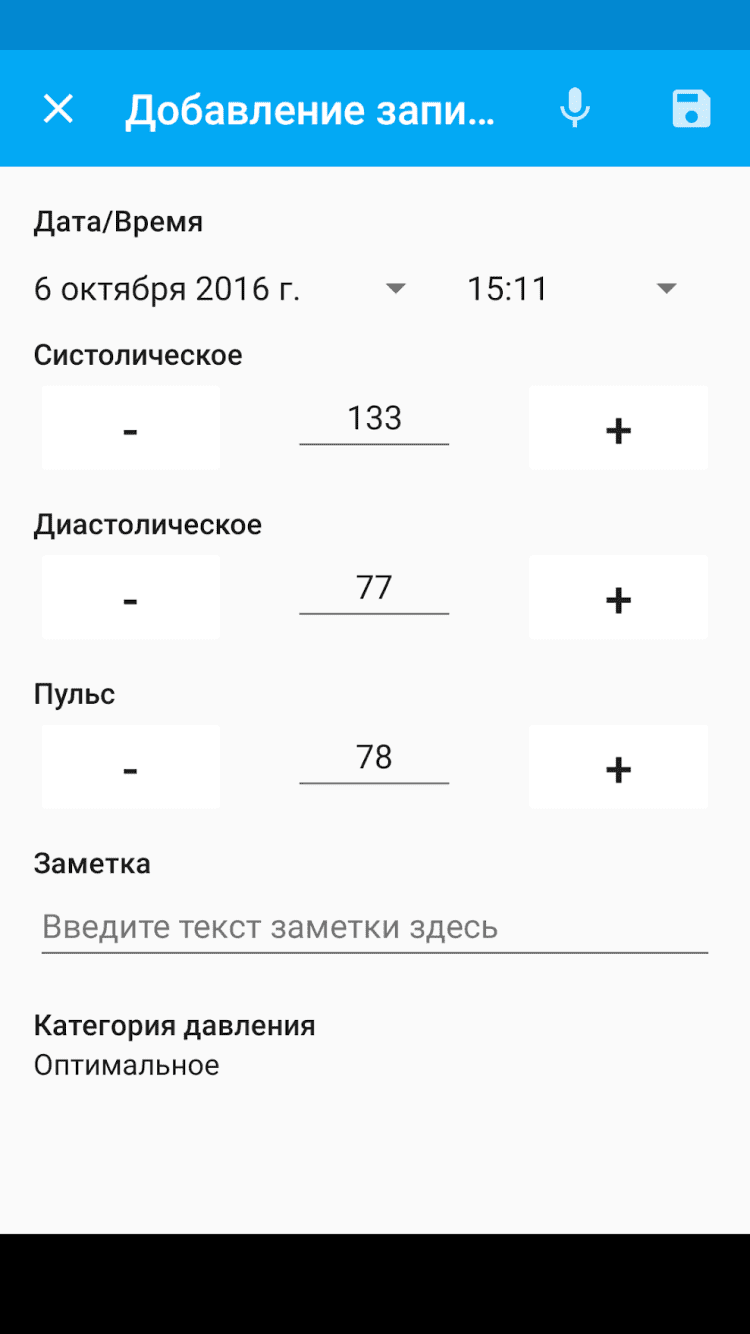The width and height of the screenshot is (750, 1334).
Task: Edit the Систолическое field showing 133
Action: tap(374, 419)
